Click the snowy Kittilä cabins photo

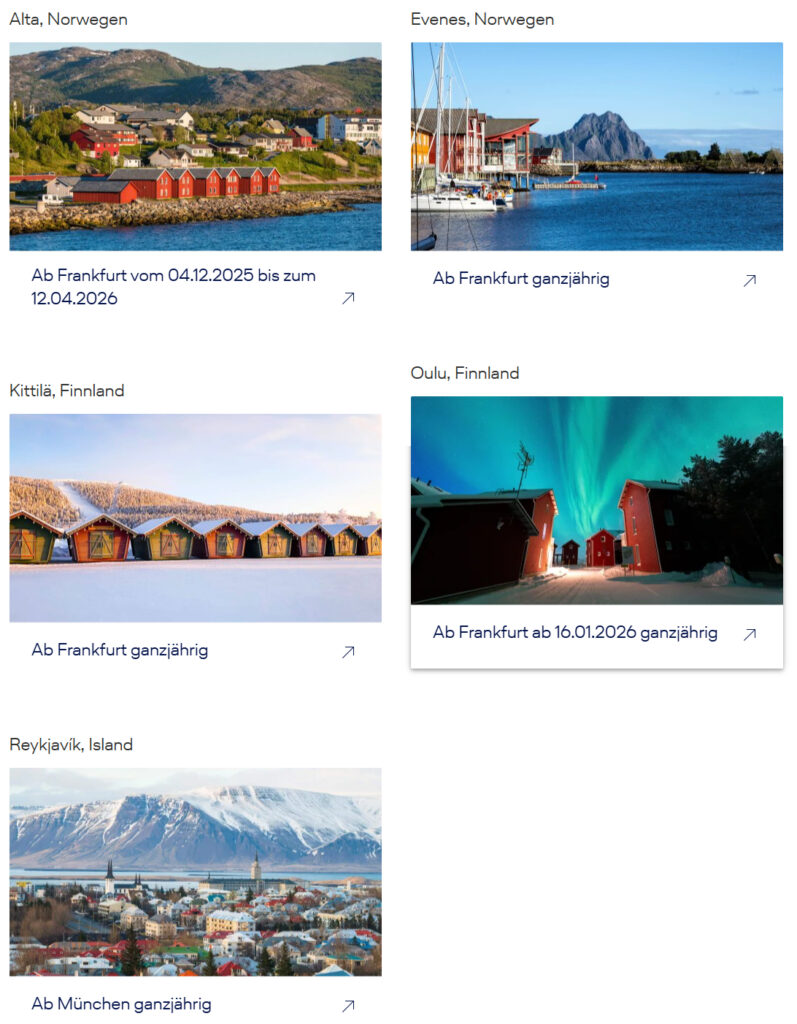tap(195, 518)
